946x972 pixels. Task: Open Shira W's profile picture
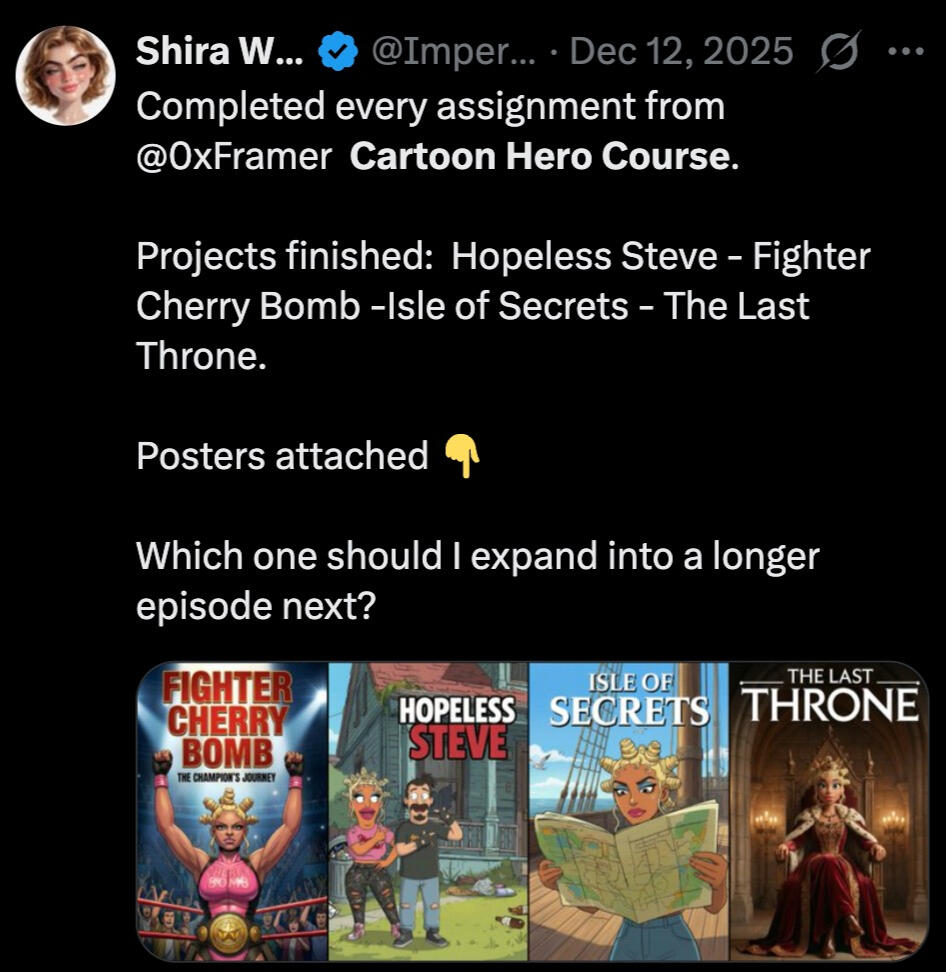pos(67,75)
